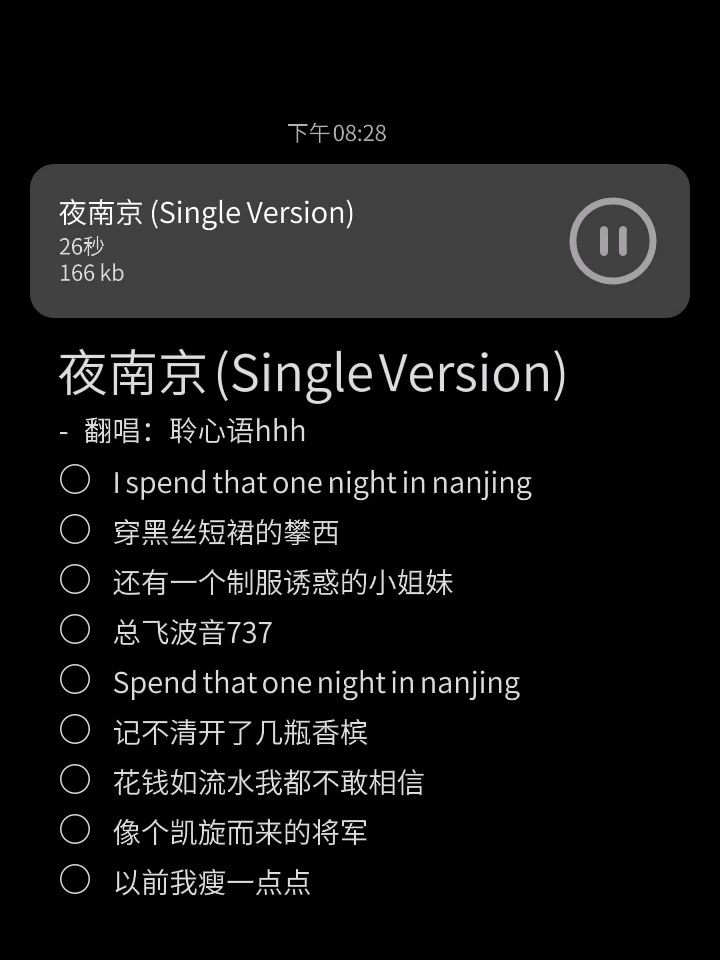Tick 'Spend that one night in nanjing' checkbox
The width and height of the screenshot is (720, 960).
coord(75,680)
